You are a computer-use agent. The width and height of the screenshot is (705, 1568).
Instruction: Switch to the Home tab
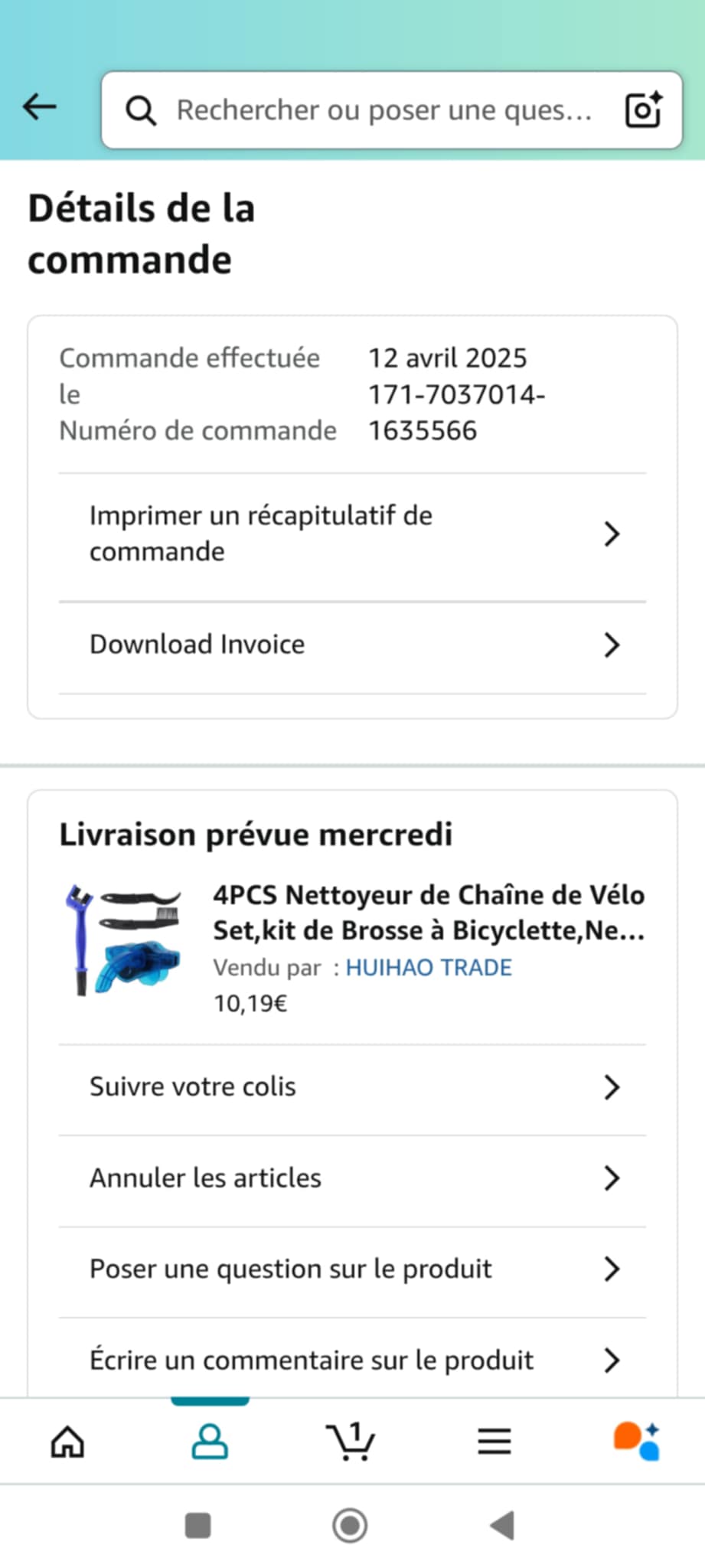(67, 1442)
